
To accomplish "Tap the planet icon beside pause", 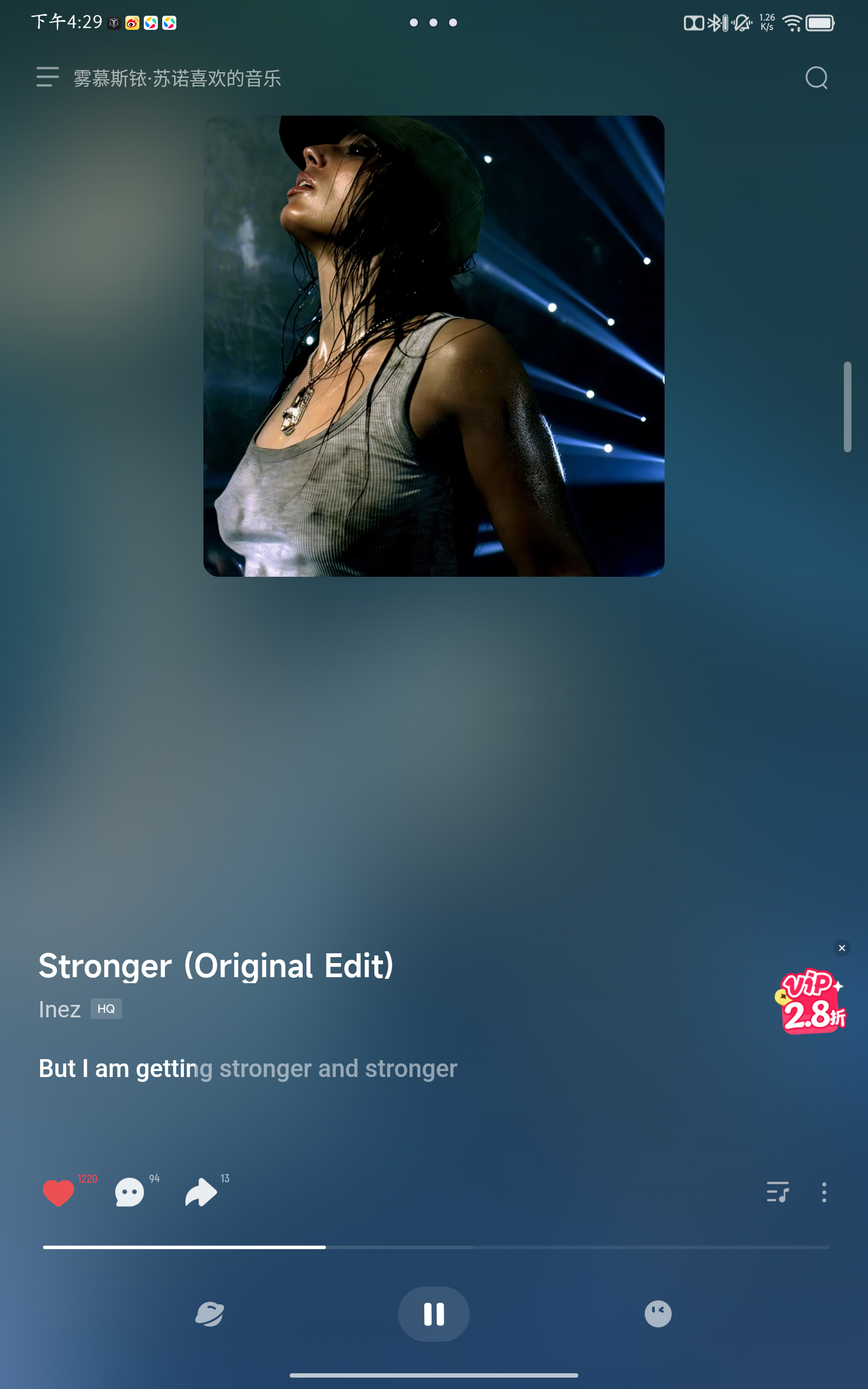I will point(209,1314).
